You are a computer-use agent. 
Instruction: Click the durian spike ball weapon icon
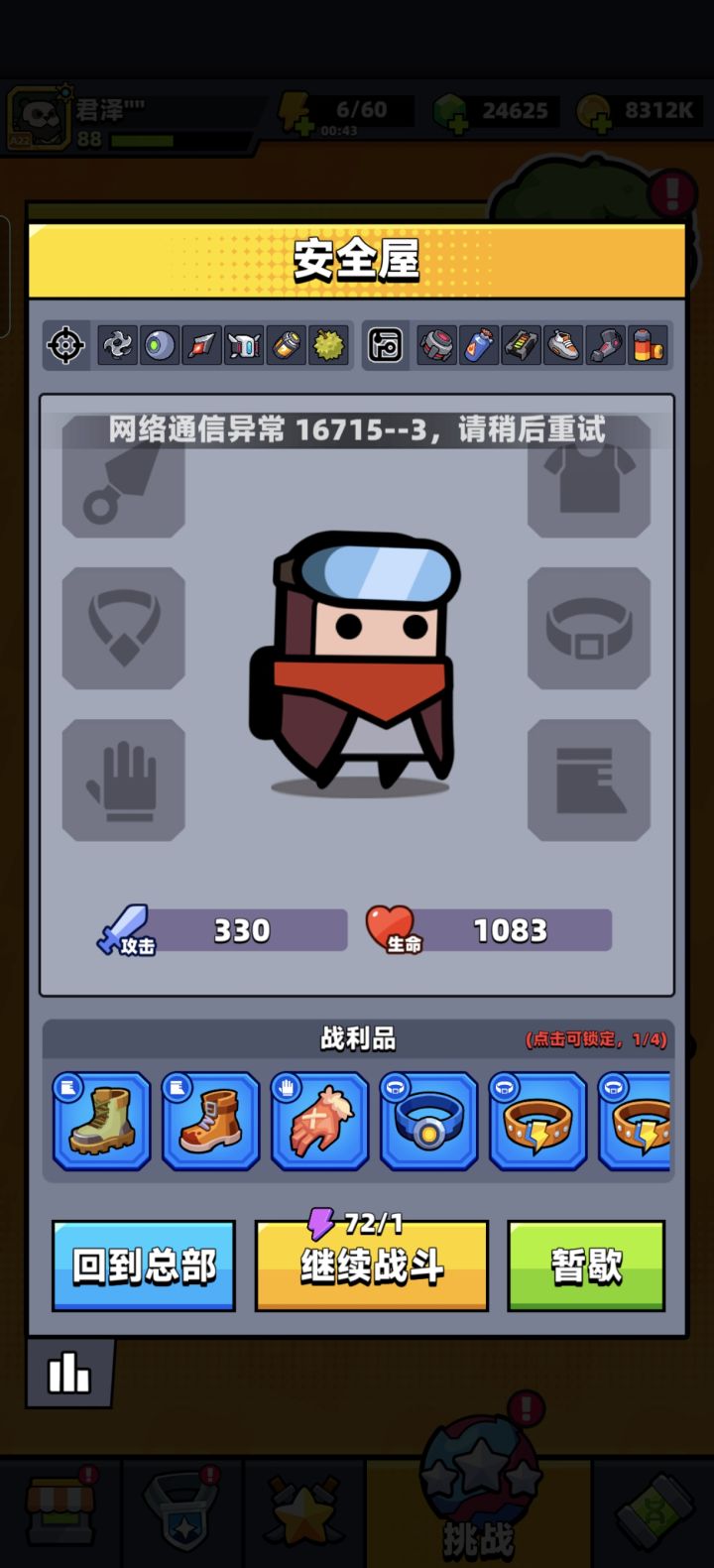[327, 345]
